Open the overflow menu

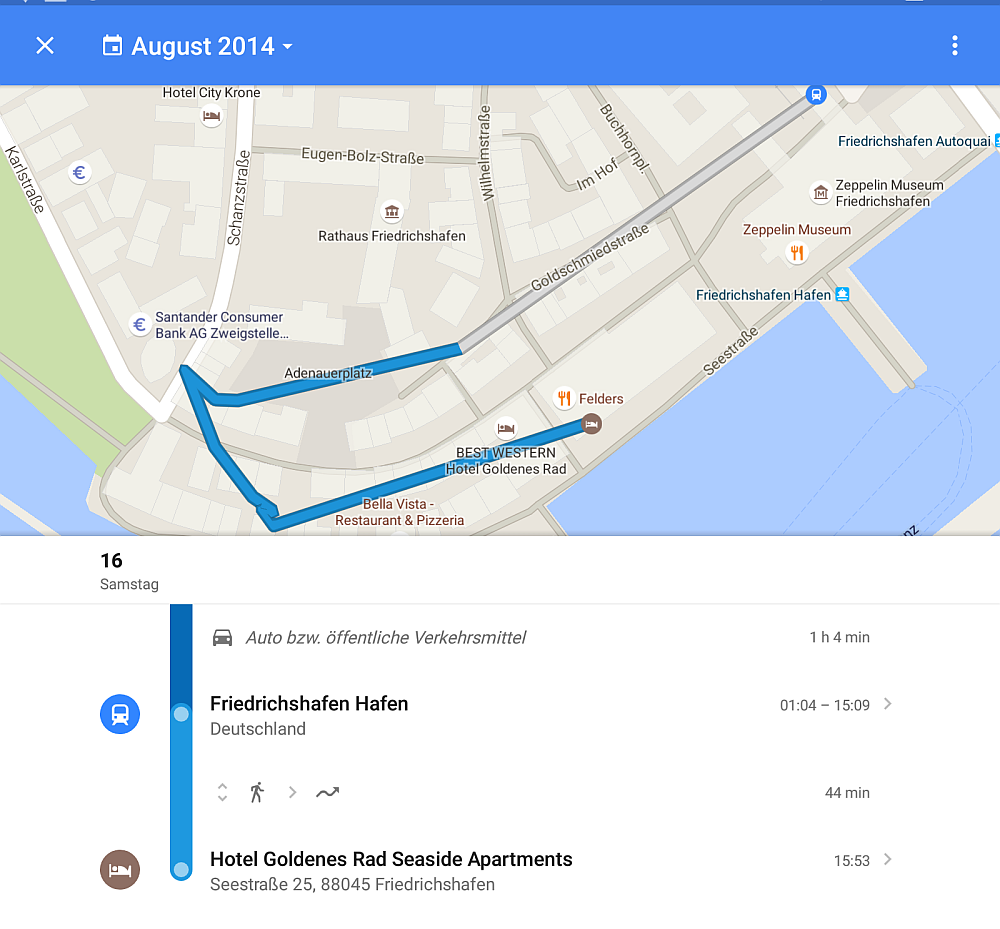click(x=954, y=46)
